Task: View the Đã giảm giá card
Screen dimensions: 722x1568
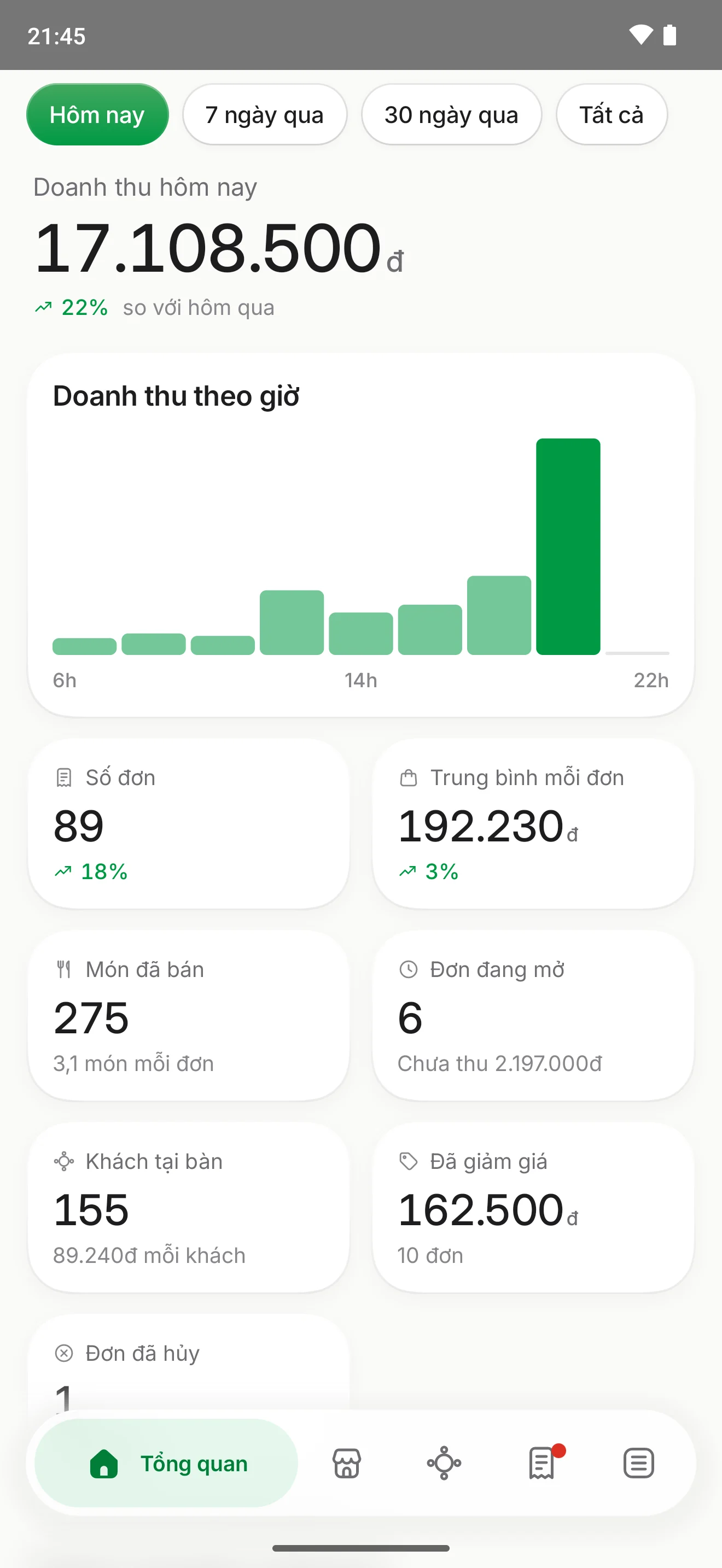Action: pos(533,1207)
